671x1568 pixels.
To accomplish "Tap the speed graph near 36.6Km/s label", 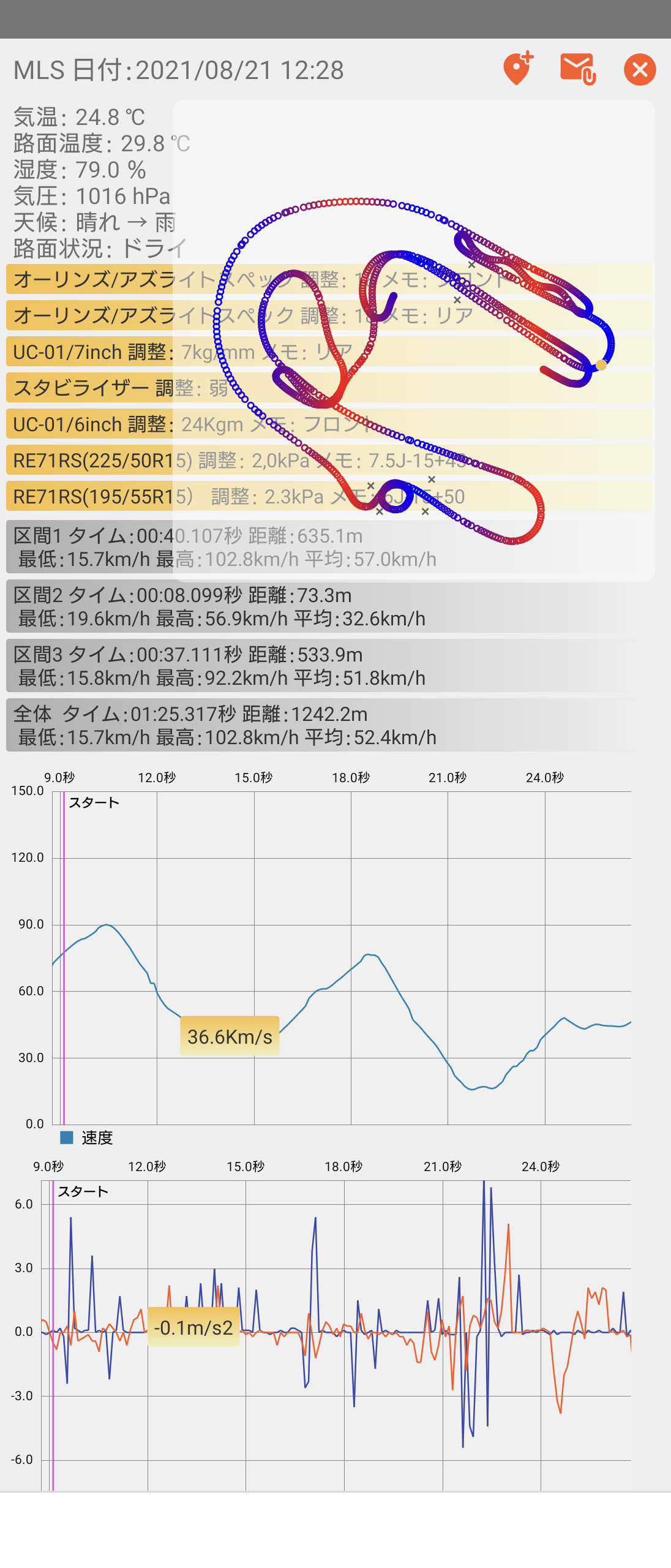I will pos(230,1036).
